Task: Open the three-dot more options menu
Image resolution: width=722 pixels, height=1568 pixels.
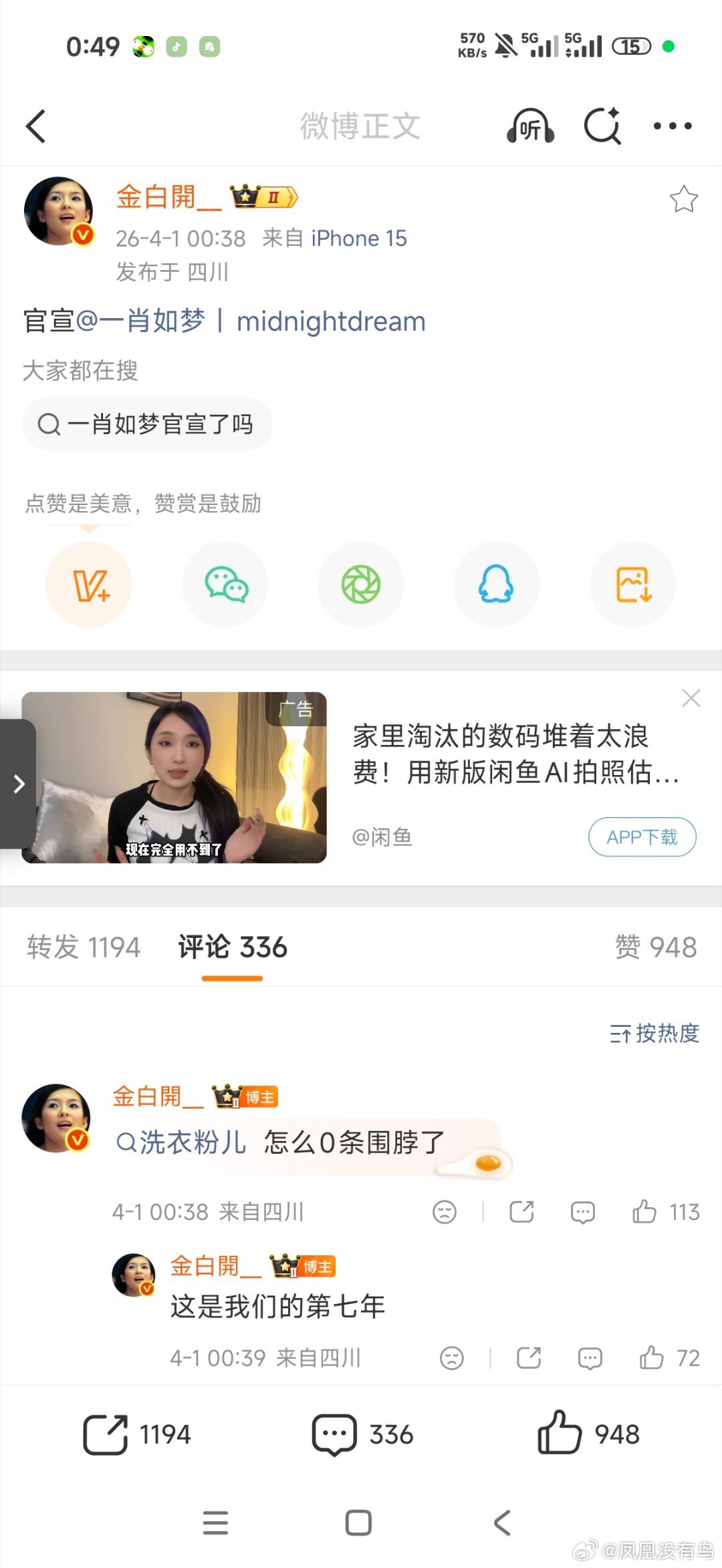Action: click(673, 126)
